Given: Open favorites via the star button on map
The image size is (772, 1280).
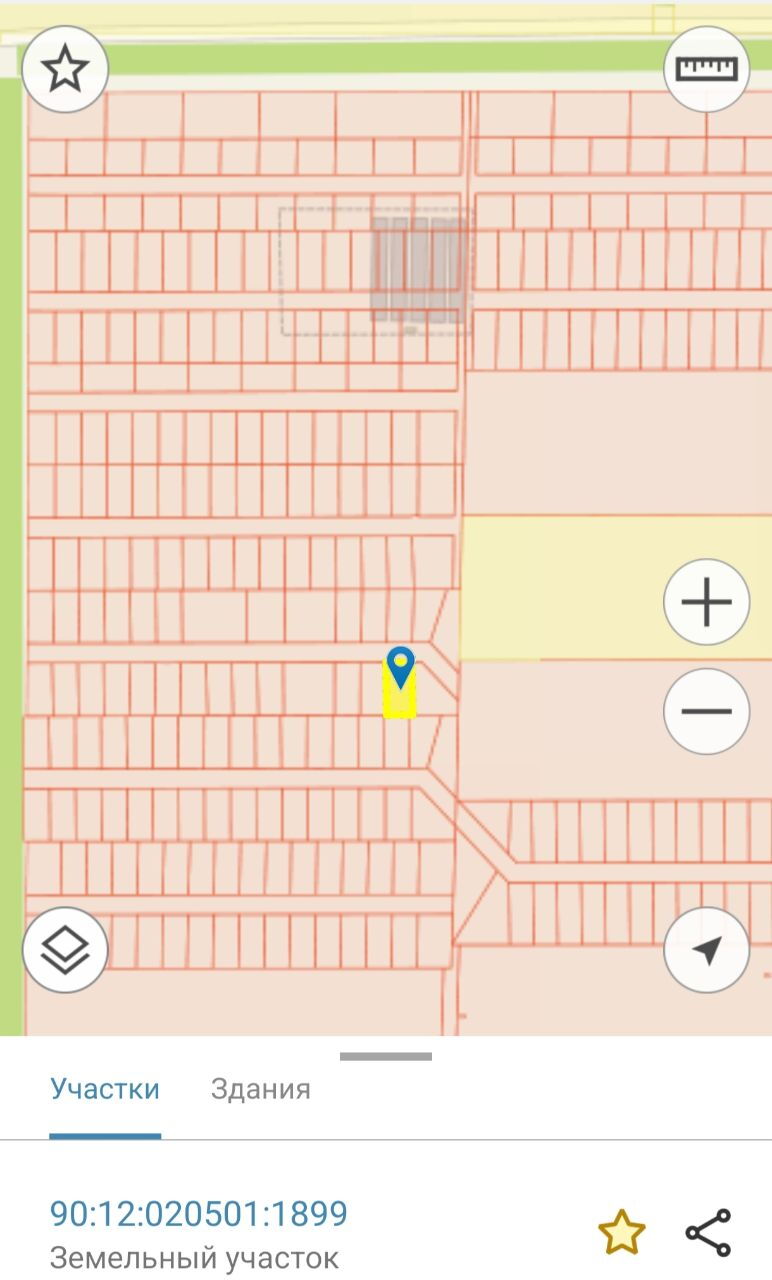Looking at the screenshot, I should pyautogui.click(x=65, y=69).
